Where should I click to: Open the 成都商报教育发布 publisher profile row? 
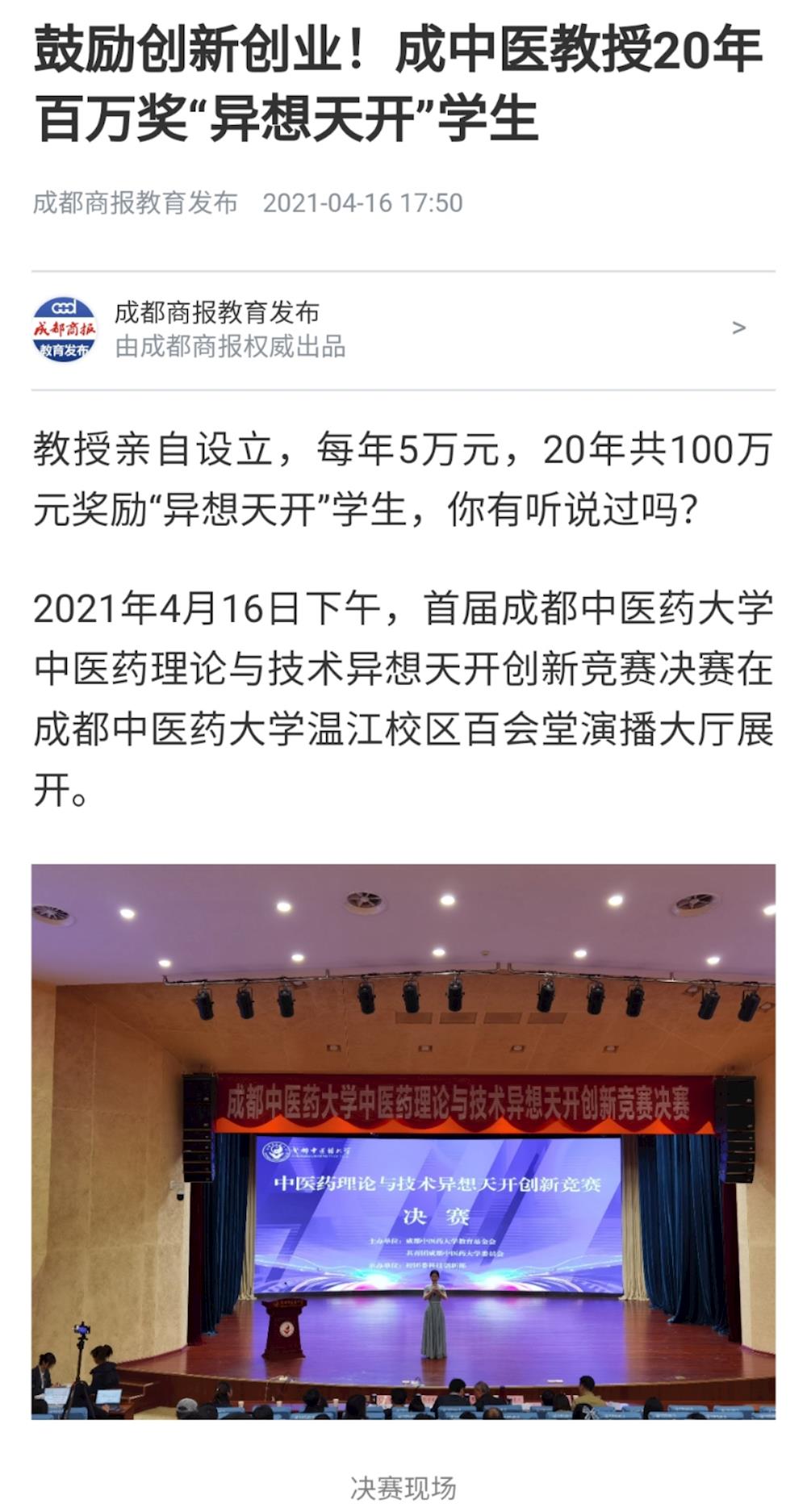coord(402,329)
